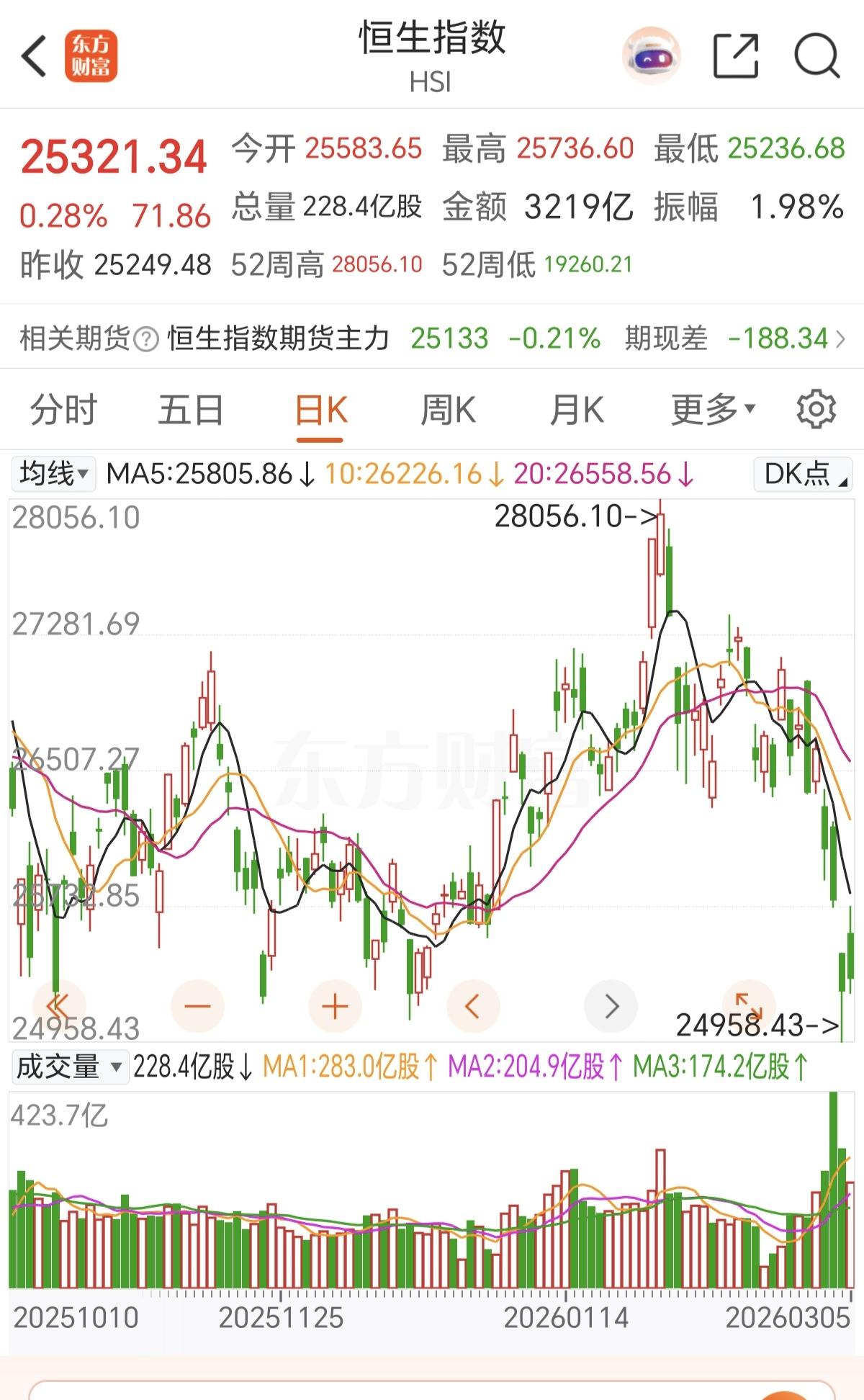Switch to the 分时 intraday tab

tap(63, 409)
